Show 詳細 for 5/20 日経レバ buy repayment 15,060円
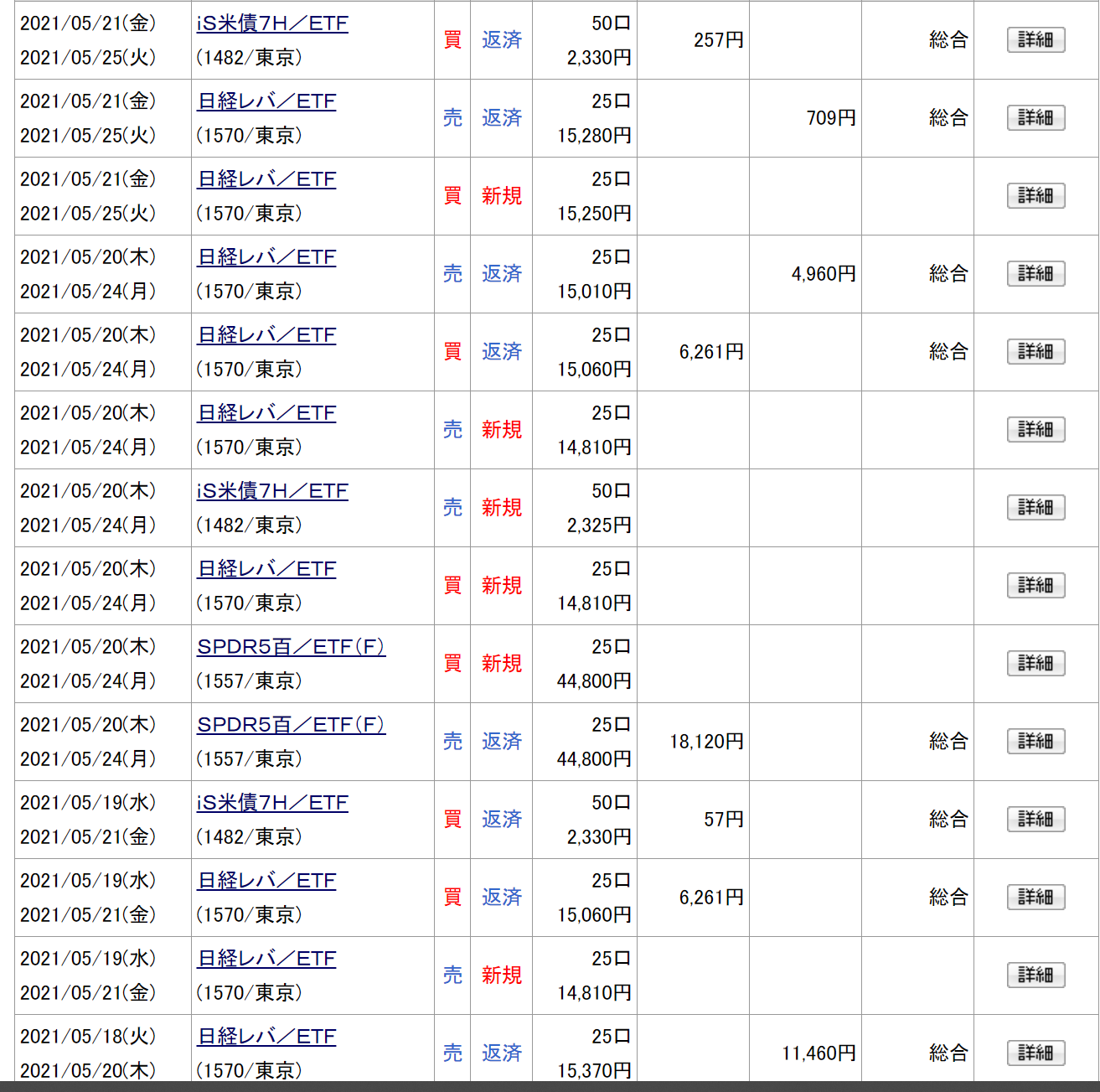Image resolution: width=1100 pixels, height=1092 pixels. (1035, 352)
